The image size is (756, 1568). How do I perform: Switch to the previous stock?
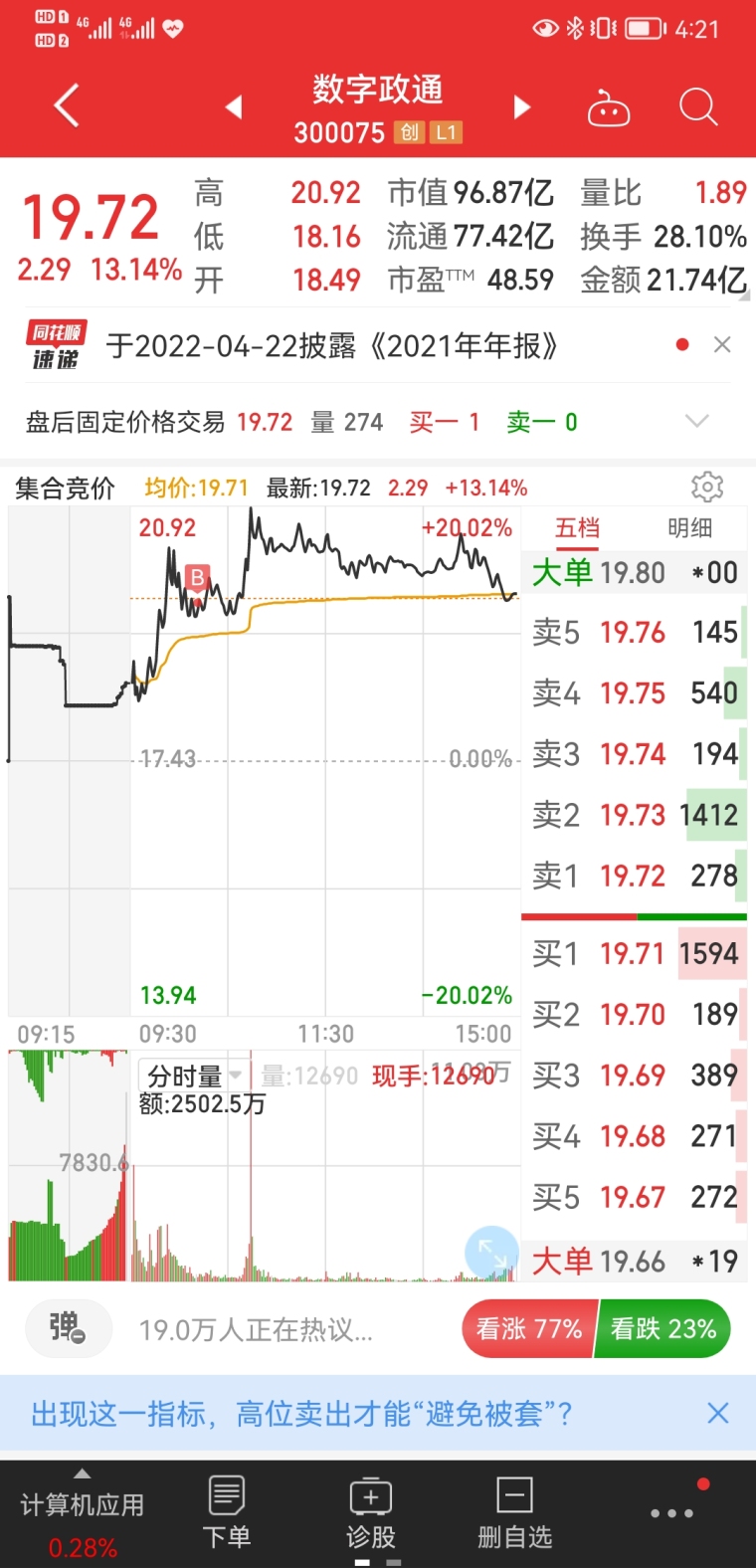click(x=234, y=106)
